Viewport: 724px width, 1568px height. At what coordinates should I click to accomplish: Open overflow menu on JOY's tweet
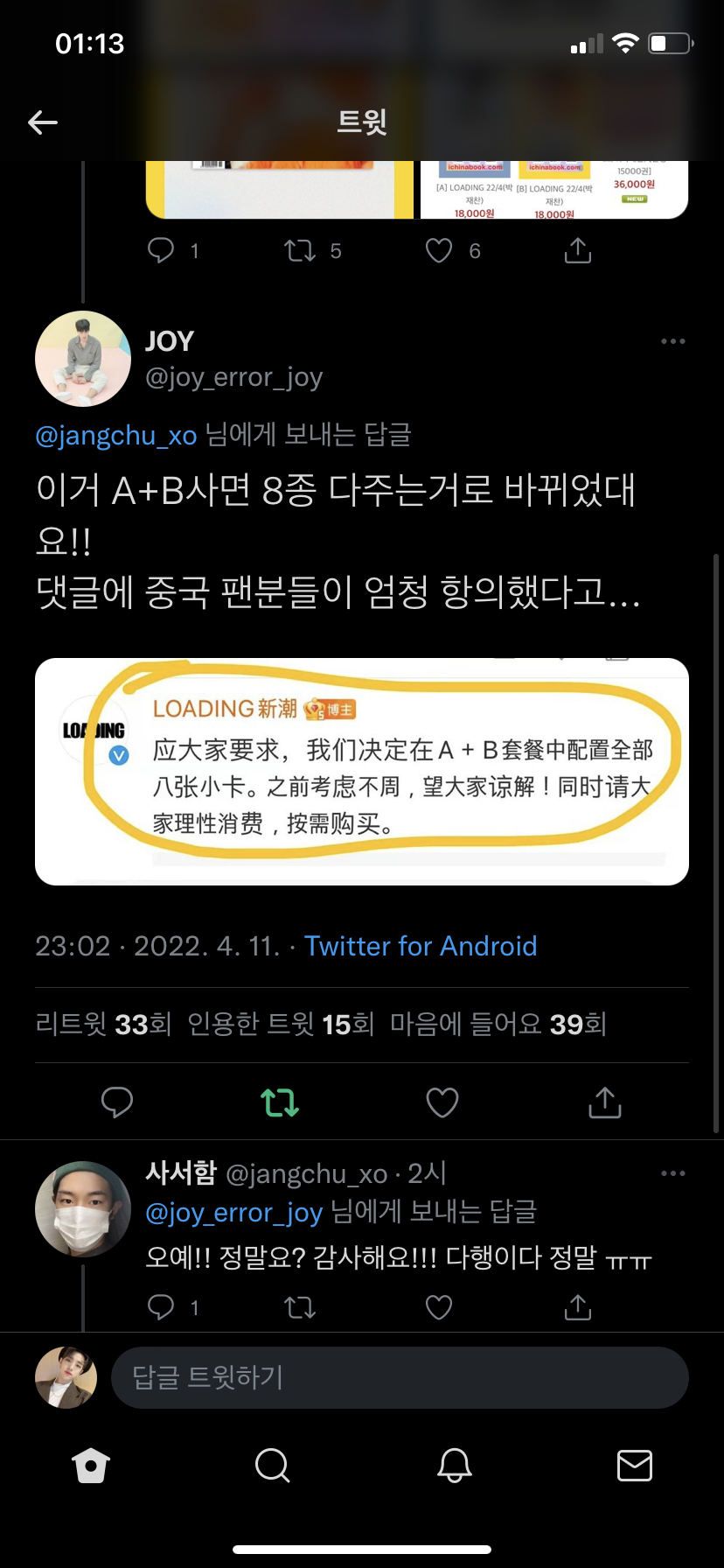[x=672, y=341]
